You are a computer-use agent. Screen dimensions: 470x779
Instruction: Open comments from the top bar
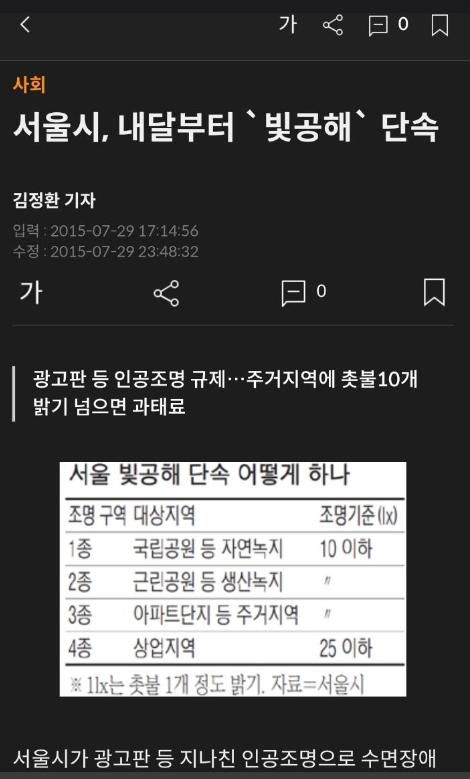coord(388,25)
